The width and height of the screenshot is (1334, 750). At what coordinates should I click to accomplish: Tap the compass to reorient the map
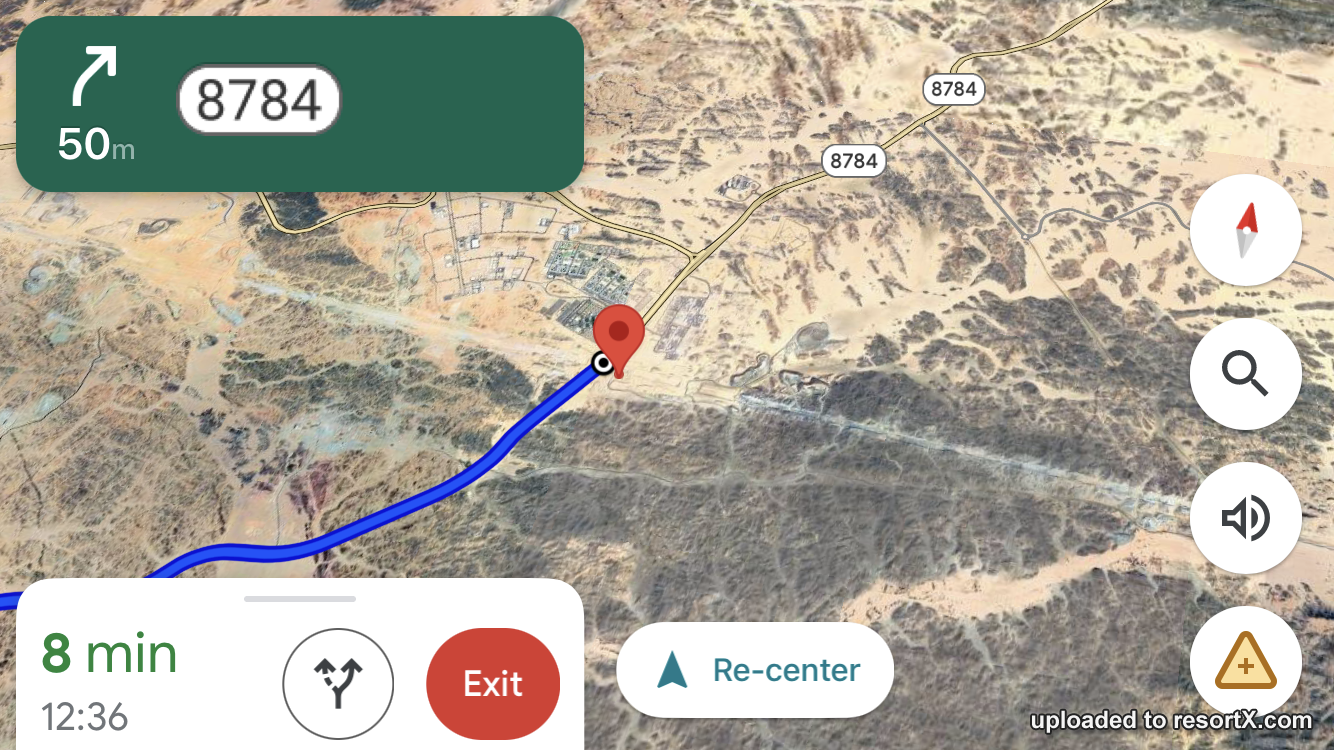pos(1245,231)
